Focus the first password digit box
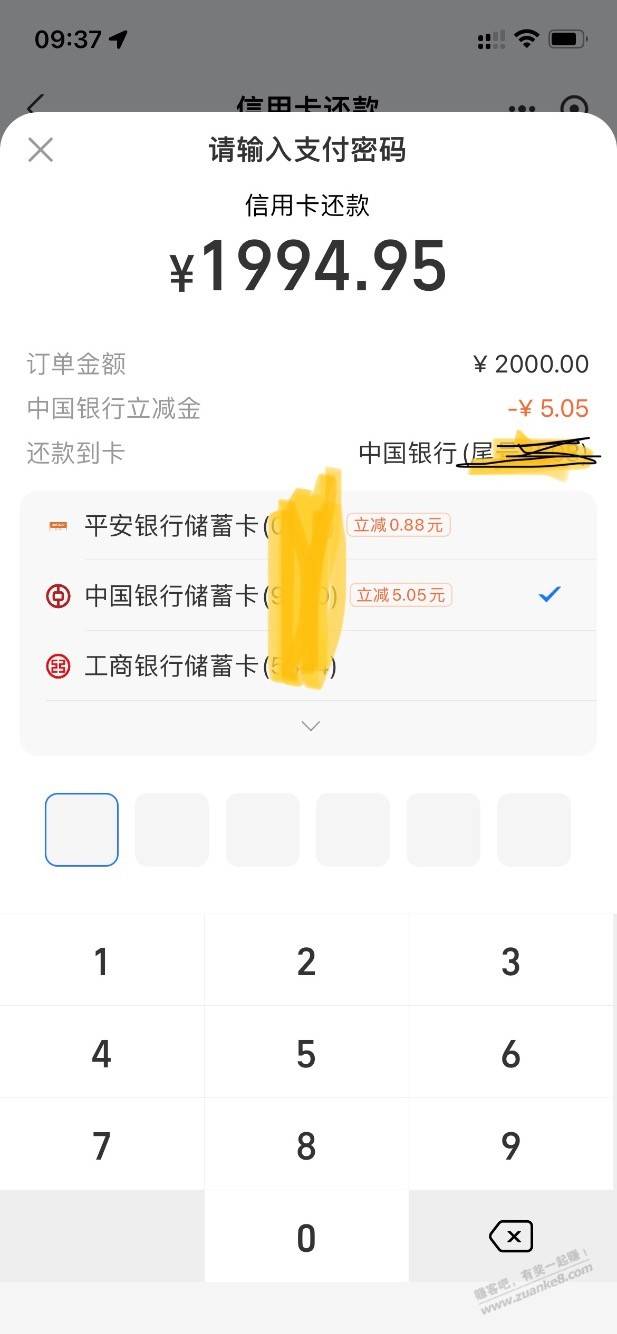617x1334 pixels. tap(82, 829)
